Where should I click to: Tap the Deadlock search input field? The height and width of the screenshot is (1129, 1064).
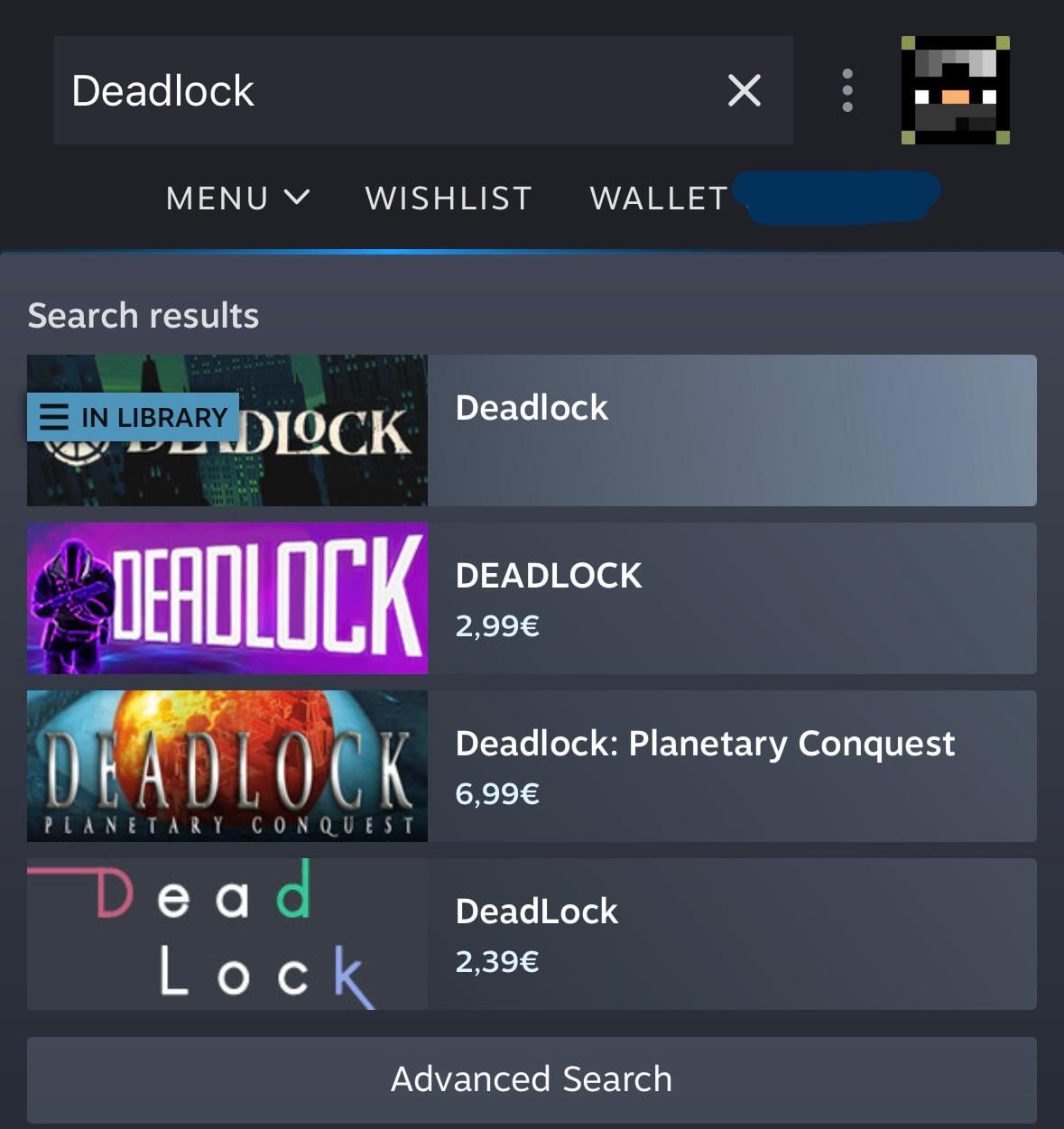[x=379, y=90]
